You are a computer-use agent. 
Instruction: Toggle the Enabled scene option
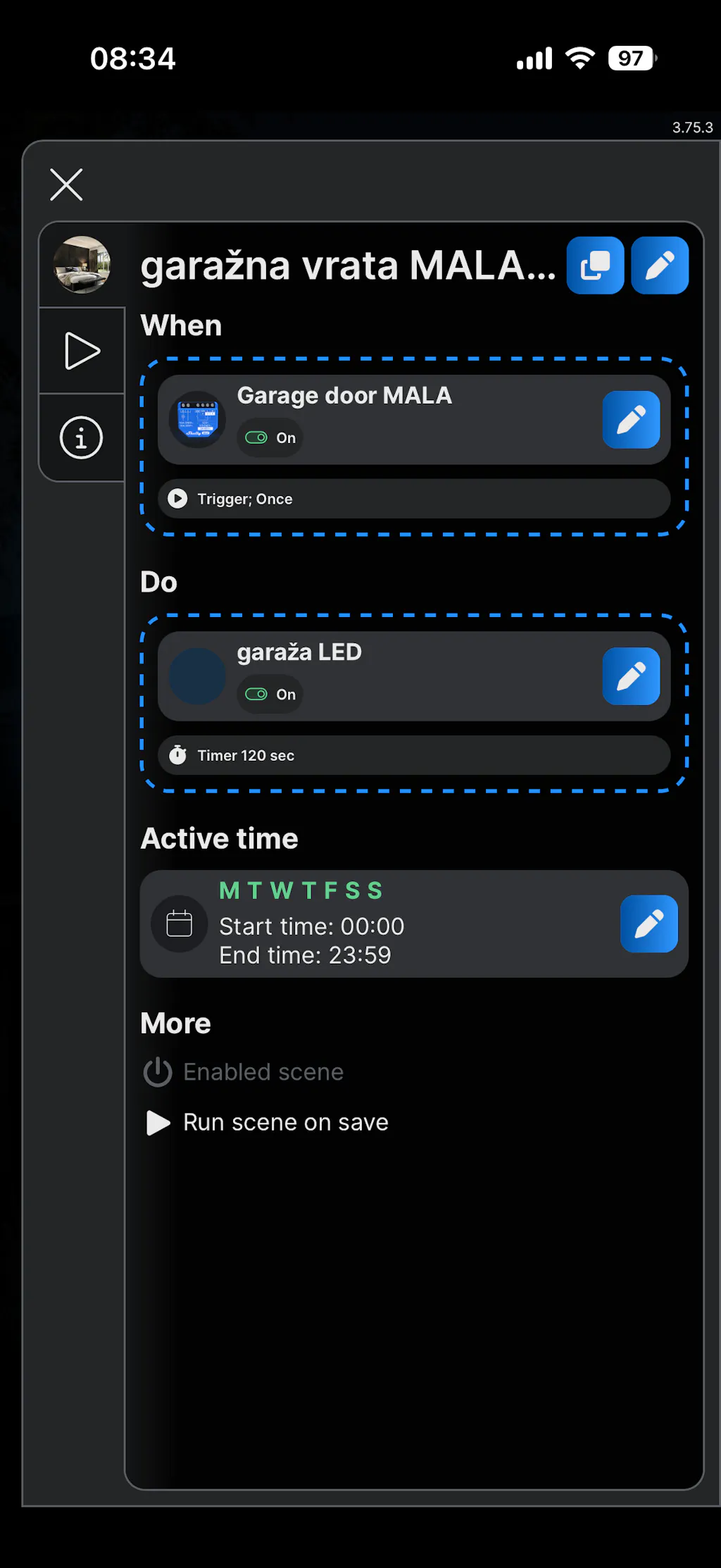(244, 1072)
